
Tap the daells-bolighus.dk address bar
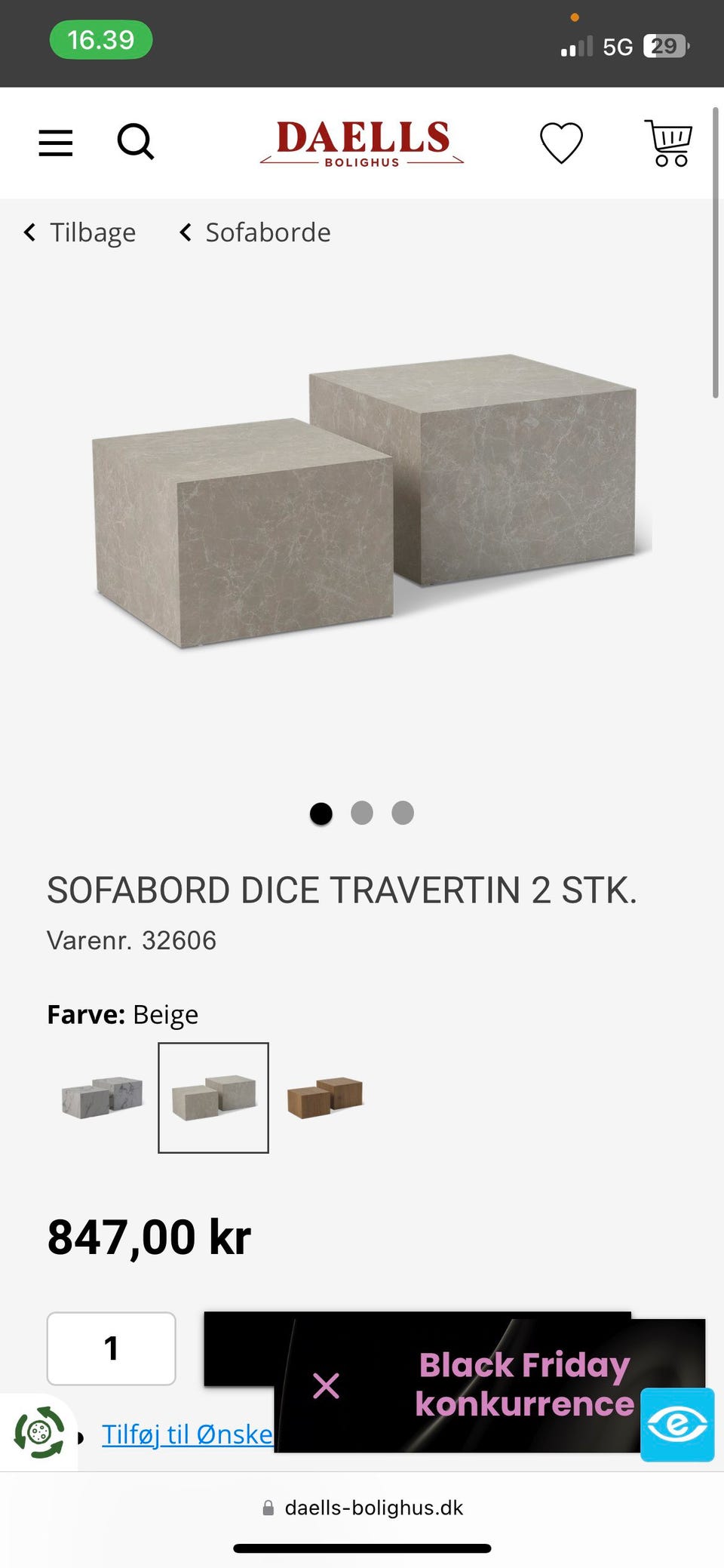click(362, 1508)
